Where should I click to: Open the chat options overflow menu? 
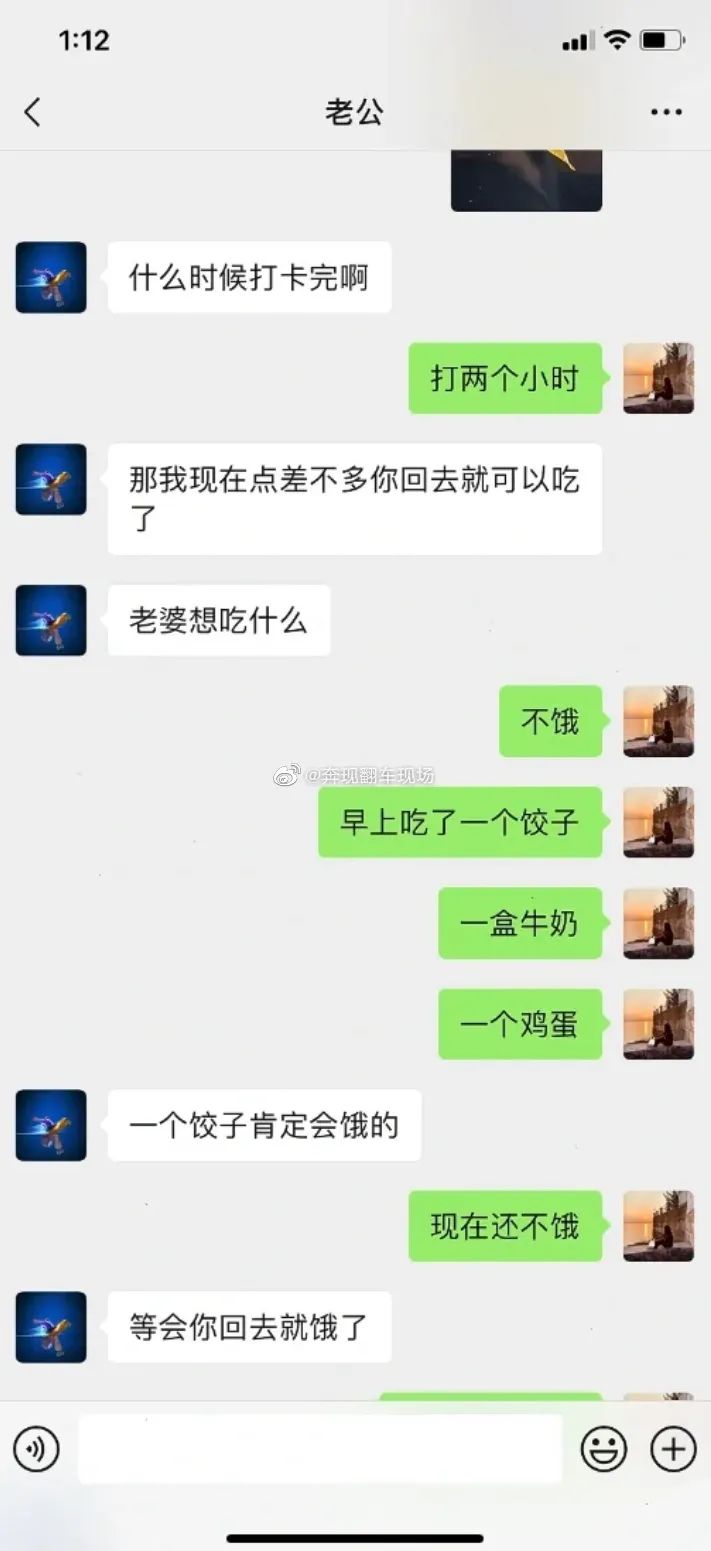coord(666,112)
